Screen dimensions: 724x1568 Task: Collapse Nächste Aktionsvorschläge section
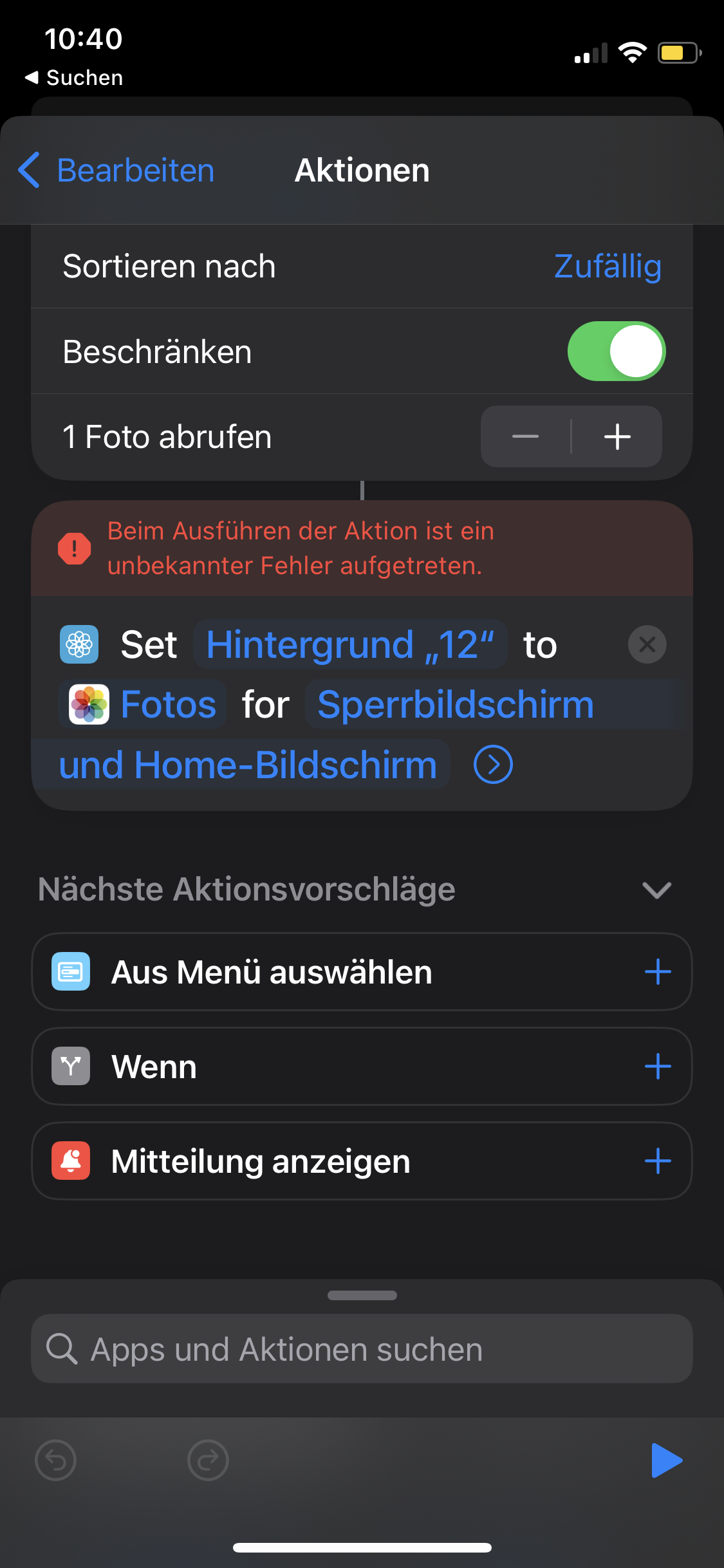pyautogui.click(x=656, y=890)
